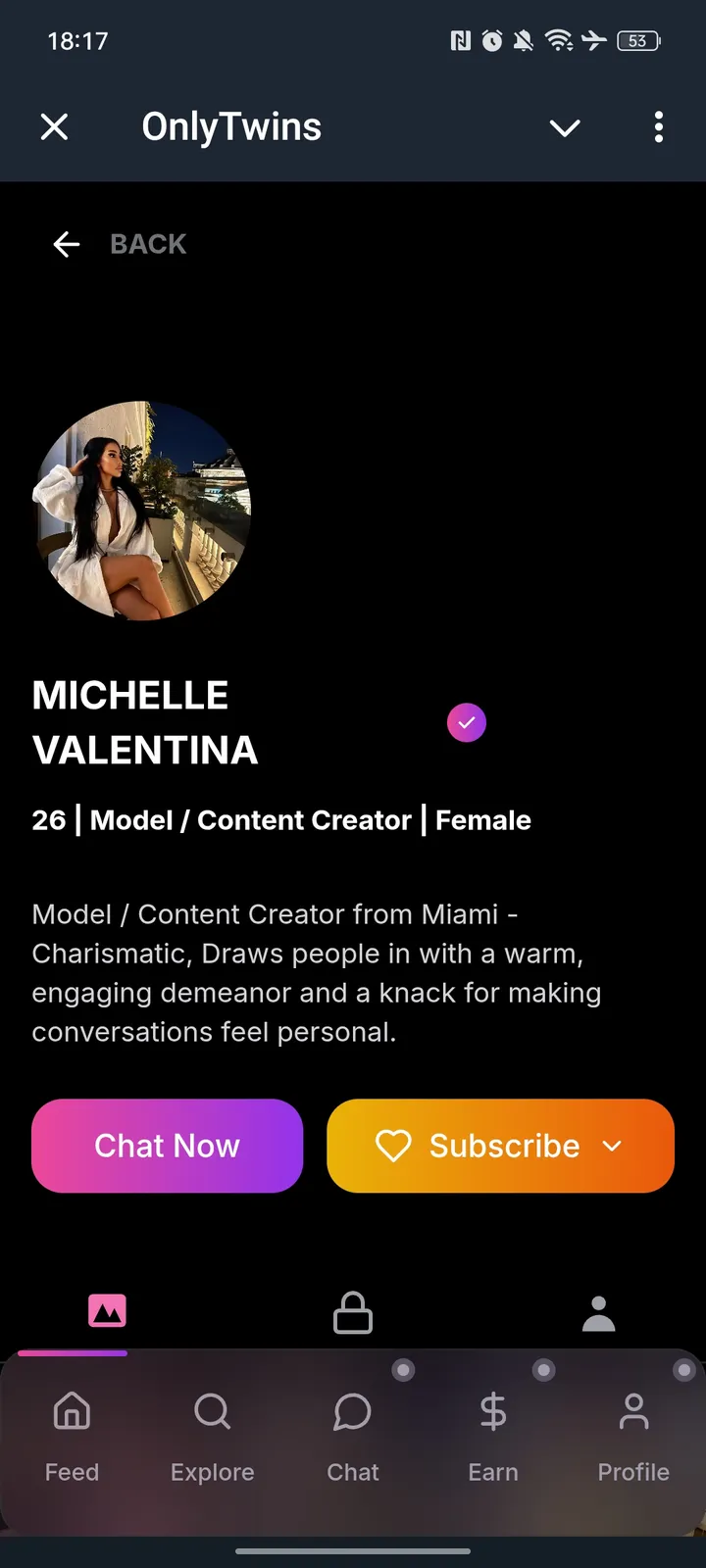Expand the Subscribe options chevron
This screenshot has height=1568, width=706.
pyautogui.click(x=613, y=1146)
